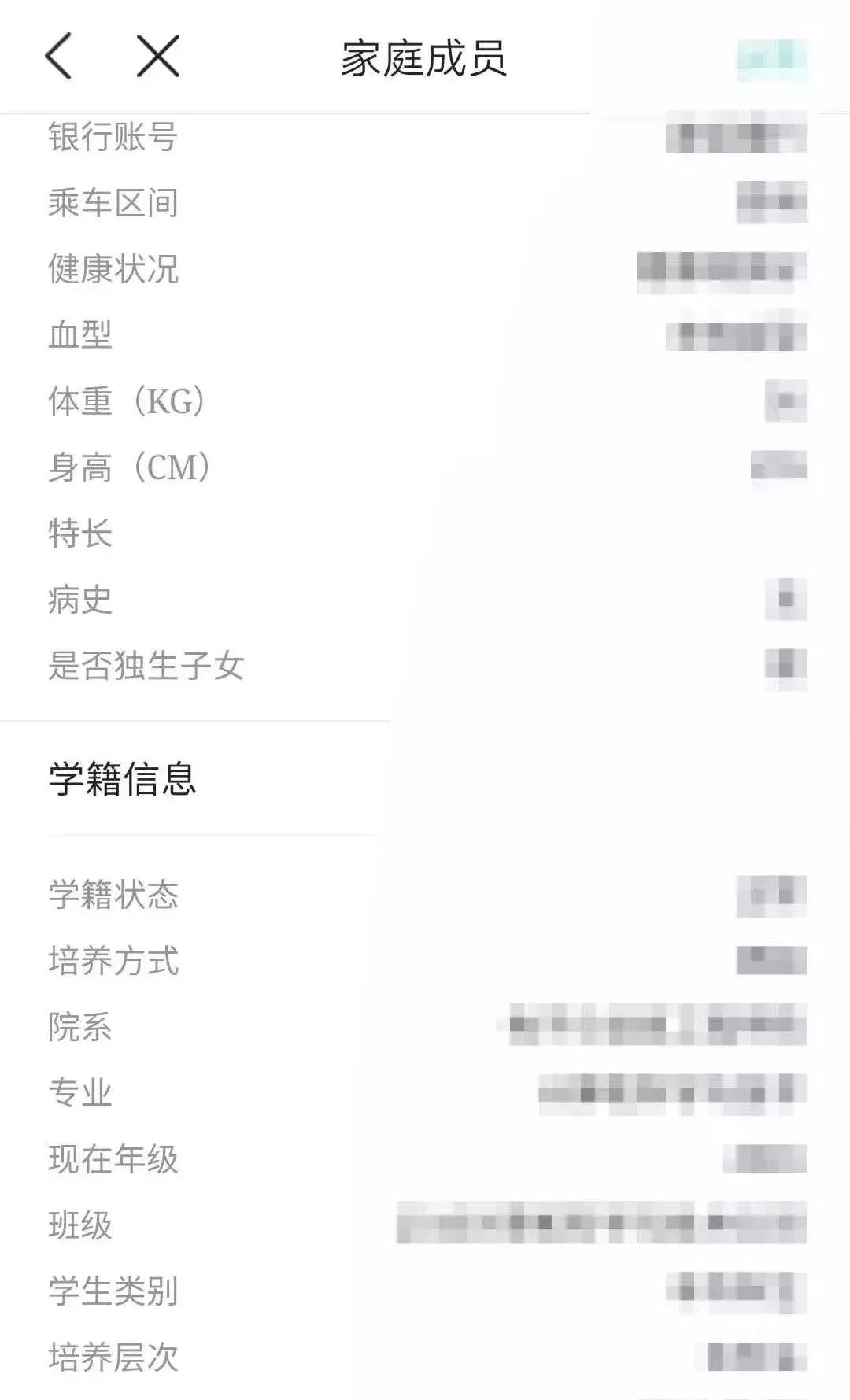Tap the 家庭成员 page title

[425, 59]
